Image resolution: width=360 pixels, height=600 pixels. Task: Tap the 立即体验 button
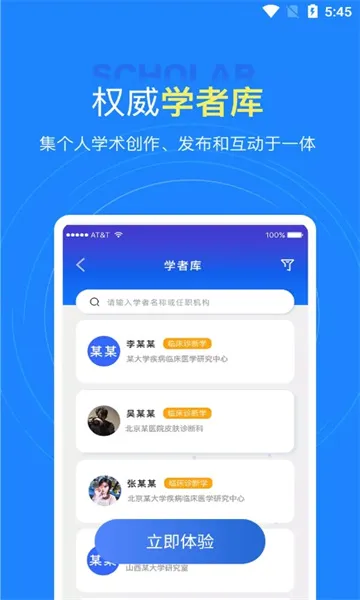pos(180,541)
